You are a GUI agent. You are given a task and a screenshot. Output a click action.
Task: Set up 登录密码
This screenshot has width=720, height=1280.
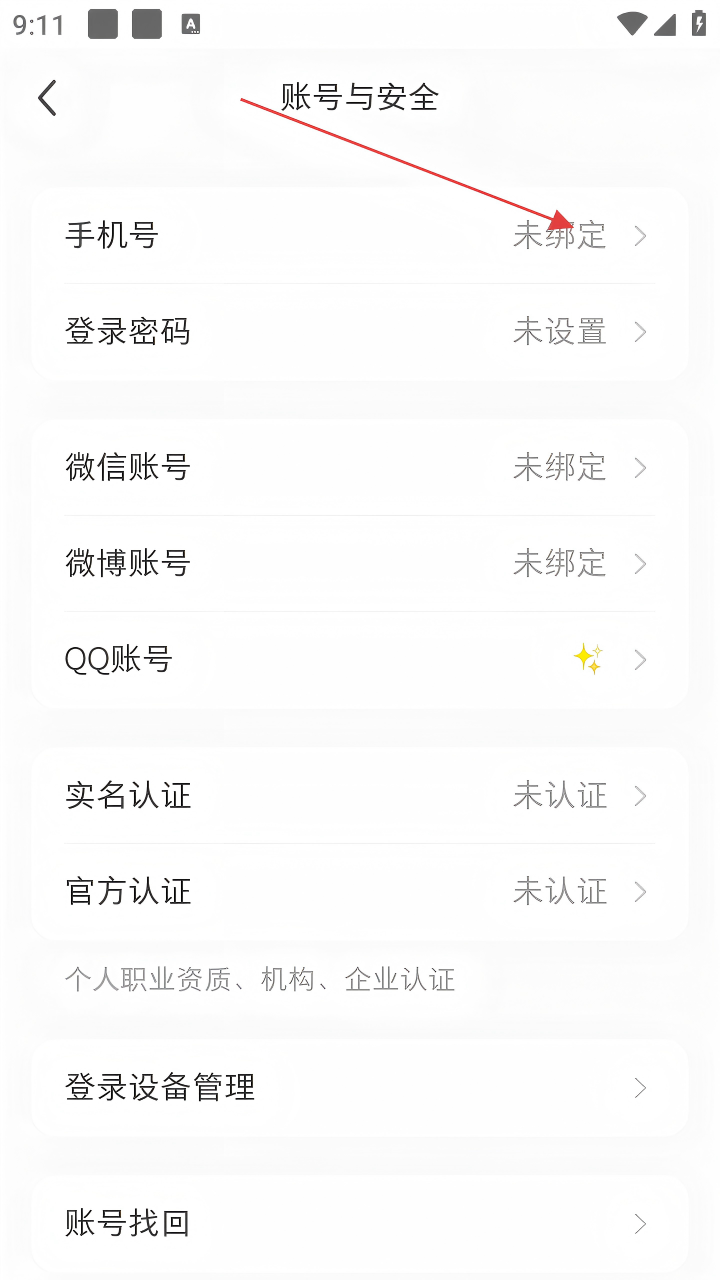click(360, 332)
